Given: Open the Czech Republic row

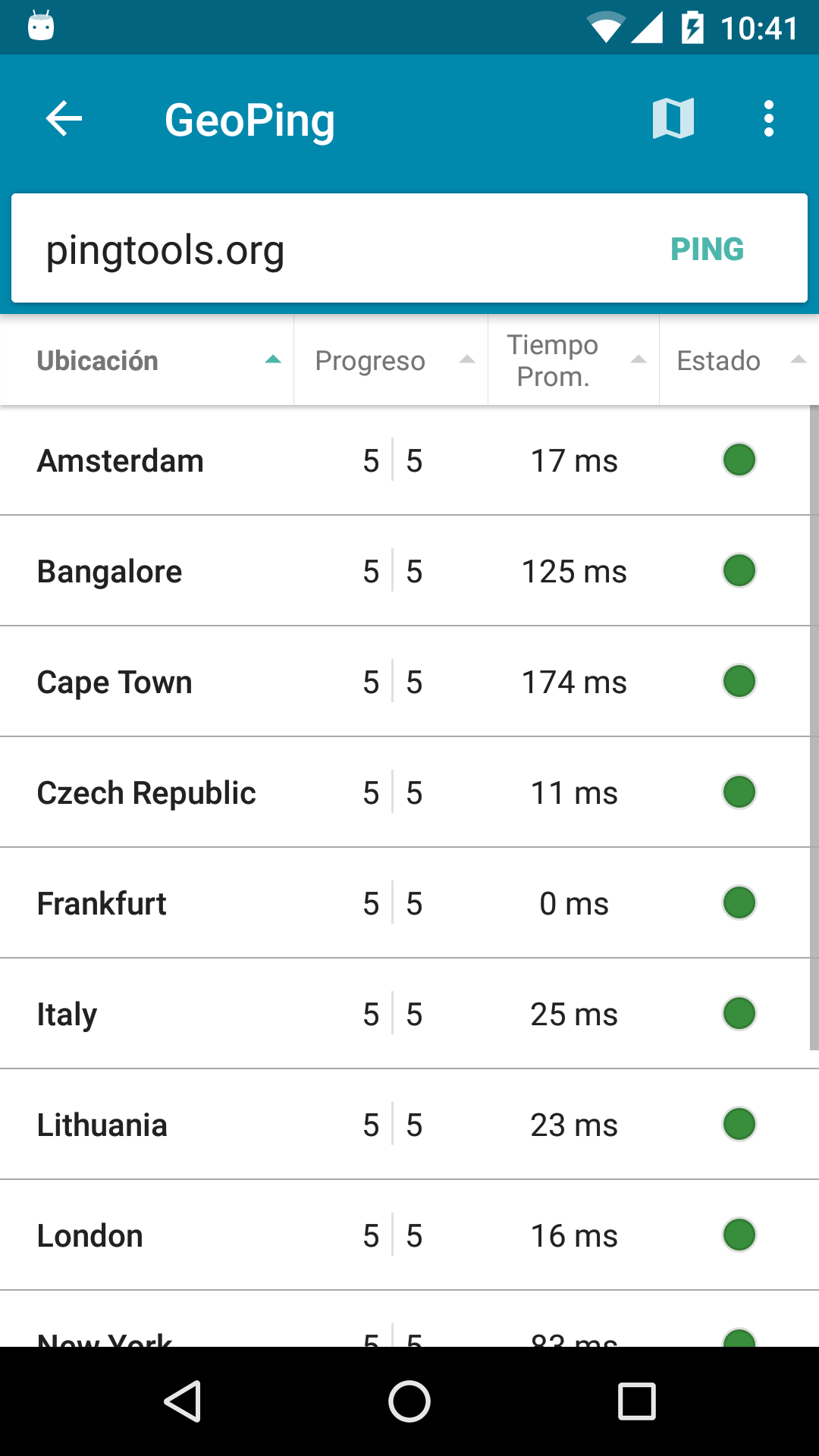Looking at the screenshot, I should coord(405,792).
